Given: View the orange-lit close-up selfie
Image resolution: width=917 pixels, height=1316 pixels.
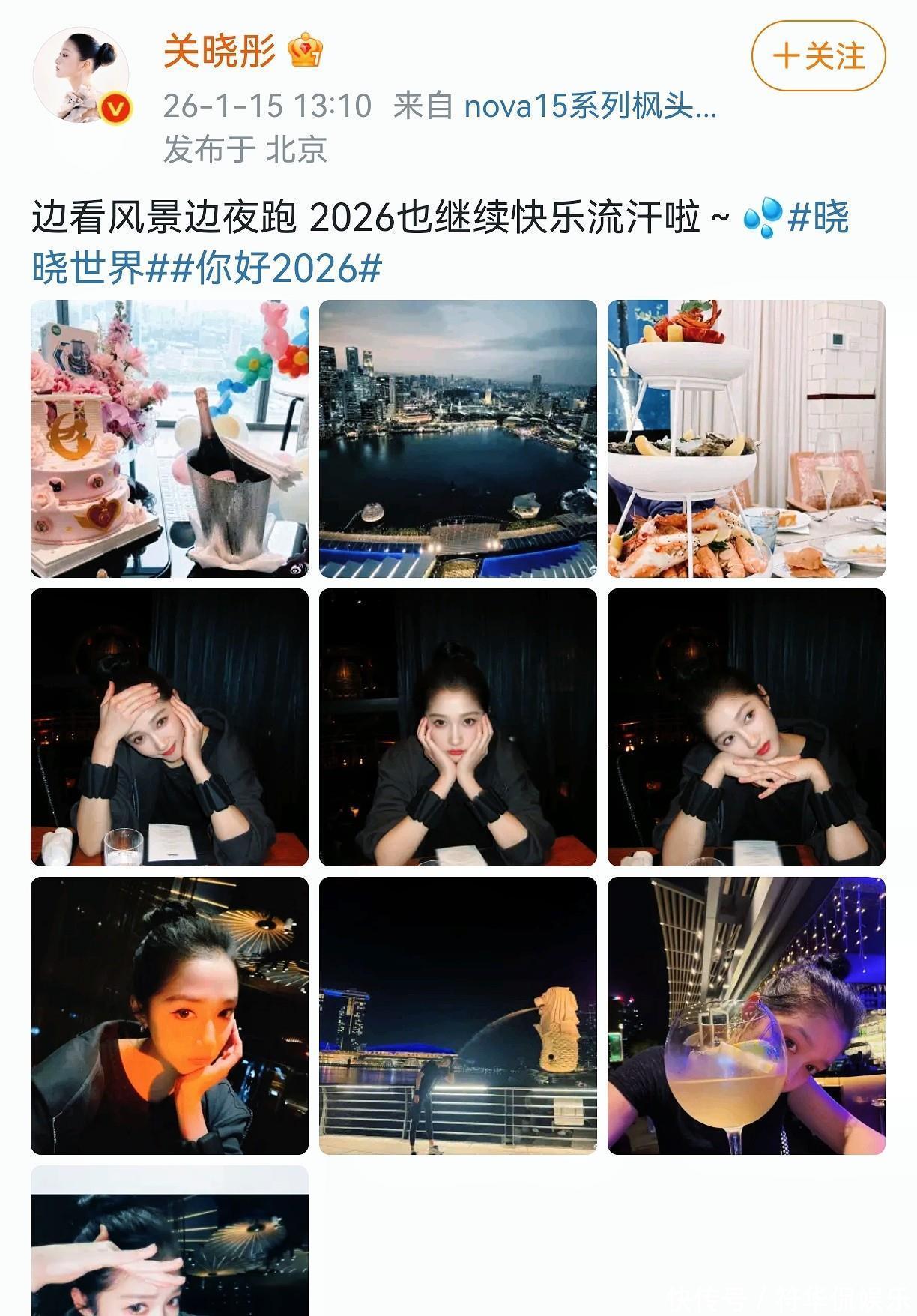Looking at the screenshot, I should pos(169,1015).
